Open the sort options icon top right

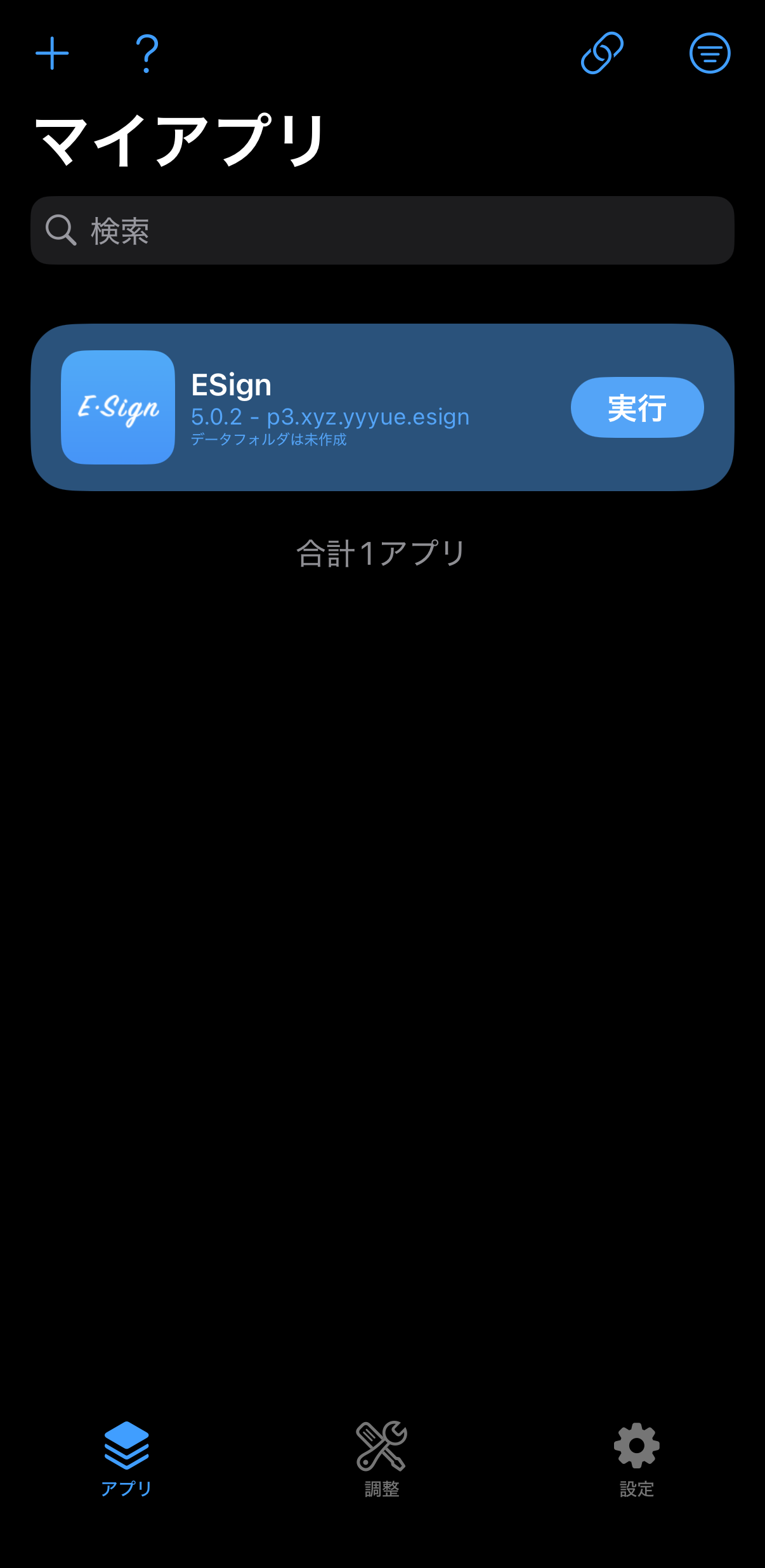(x=710, y=53)
